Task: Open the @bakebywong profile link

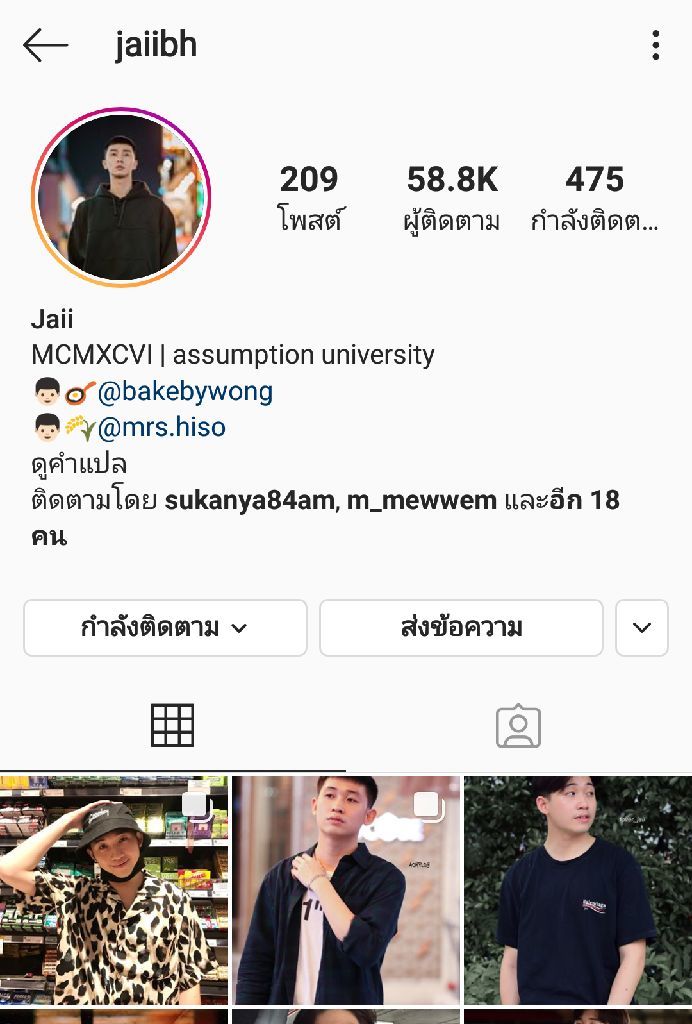Action: click(185, 391)
